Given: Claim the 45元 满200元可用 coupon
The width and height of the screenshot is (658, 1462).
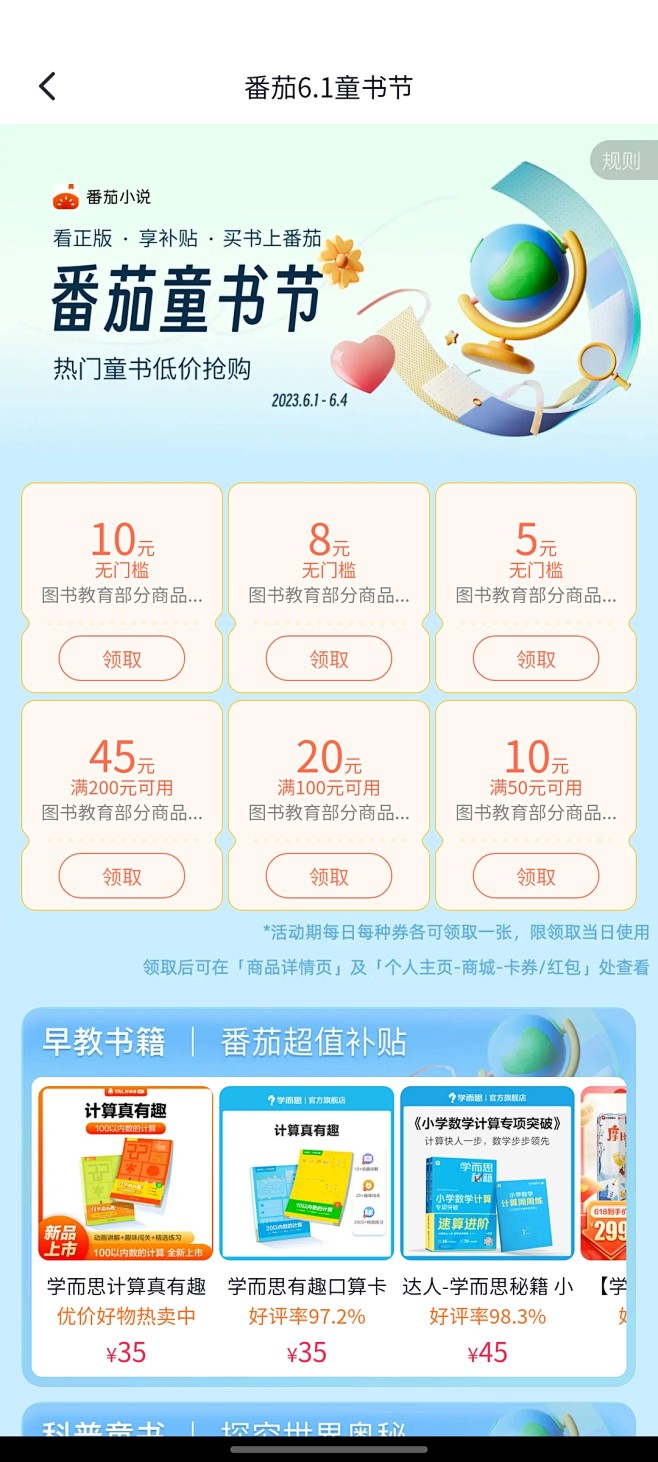Looking at the screenshot, I should click(x=122, y=877).
